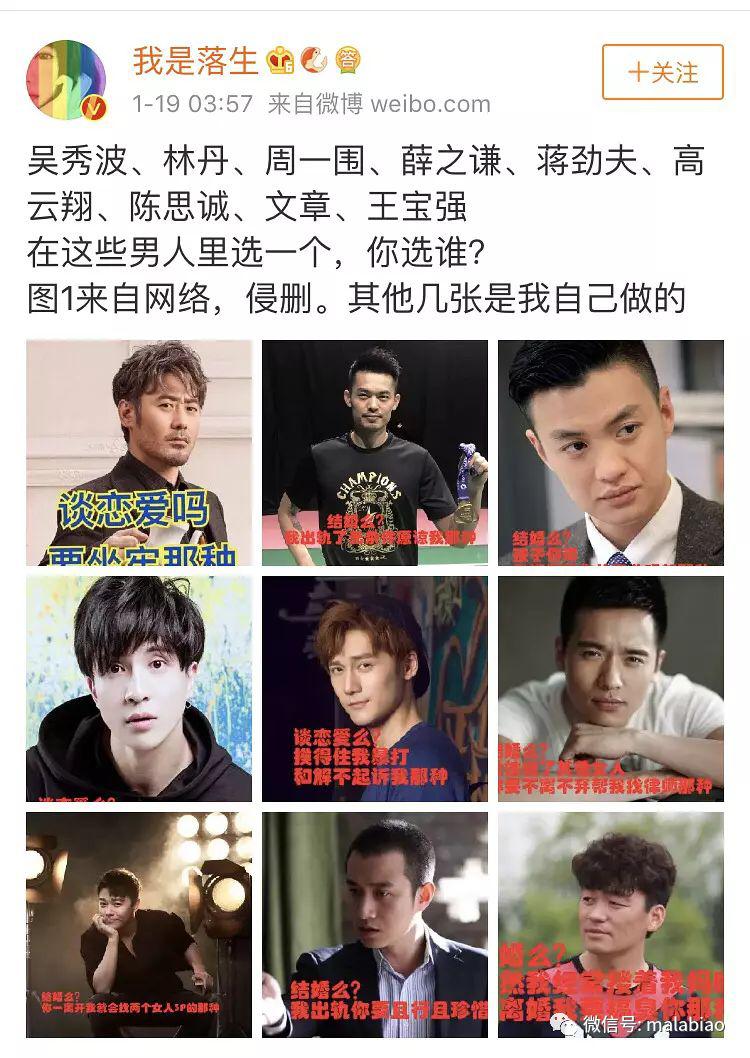The height and width of the screenshot is (1058, 750).
Task: Enlarge the photo of the man in the black hoodie
Action: pos(139,689)
